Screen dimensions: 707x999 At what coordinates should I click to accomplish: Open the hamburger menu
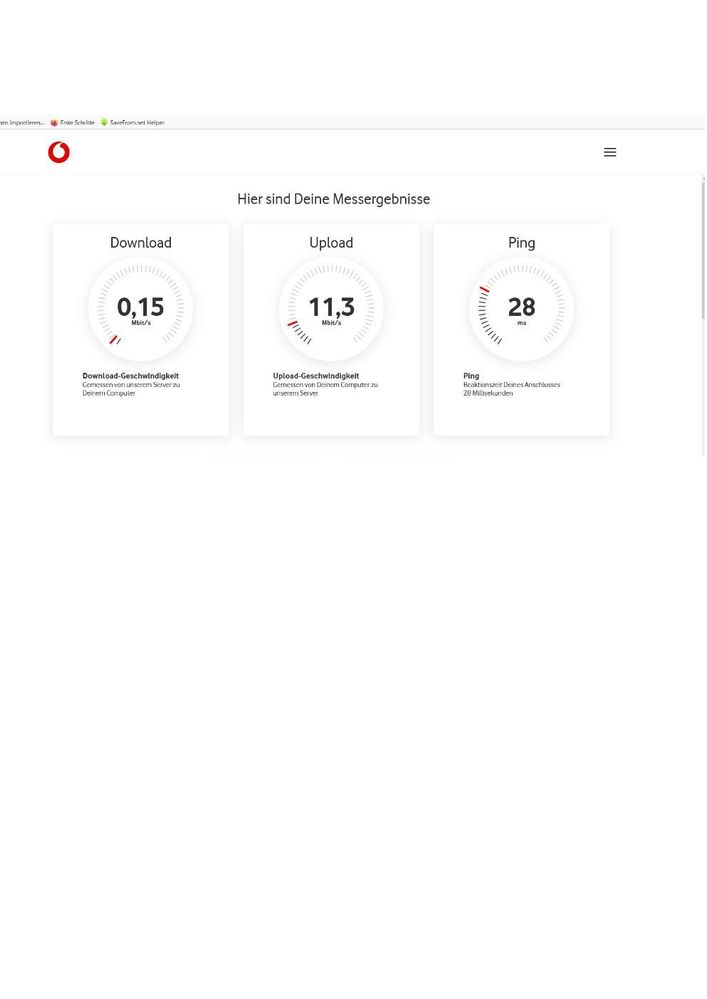click(x=610, y=152)
